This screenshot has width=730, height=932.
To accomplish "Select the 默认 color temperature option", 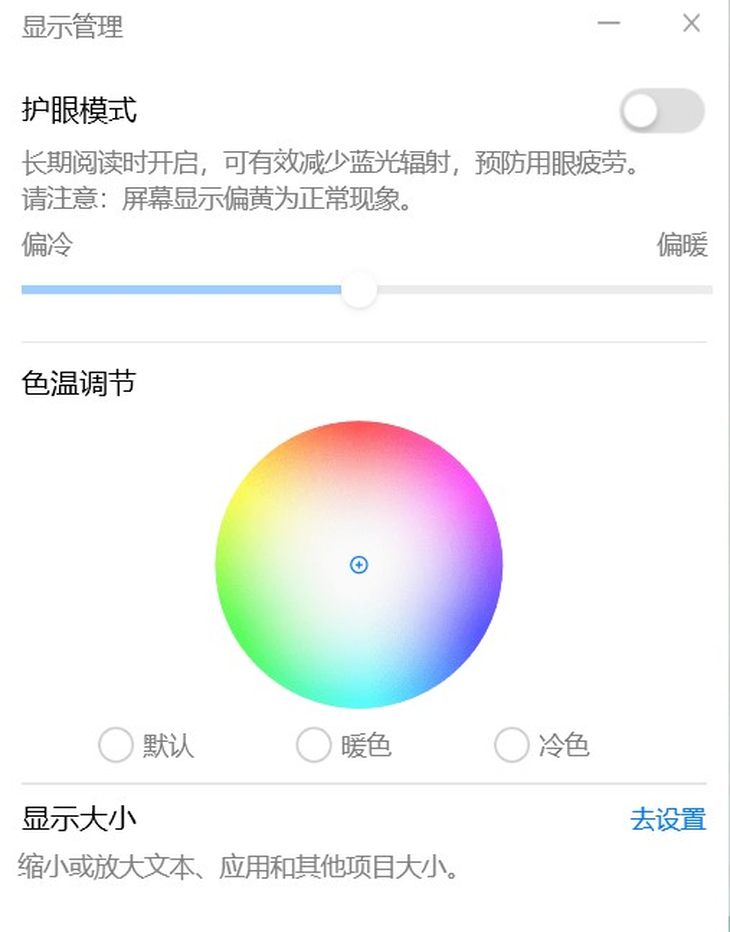I will [116, 745].
